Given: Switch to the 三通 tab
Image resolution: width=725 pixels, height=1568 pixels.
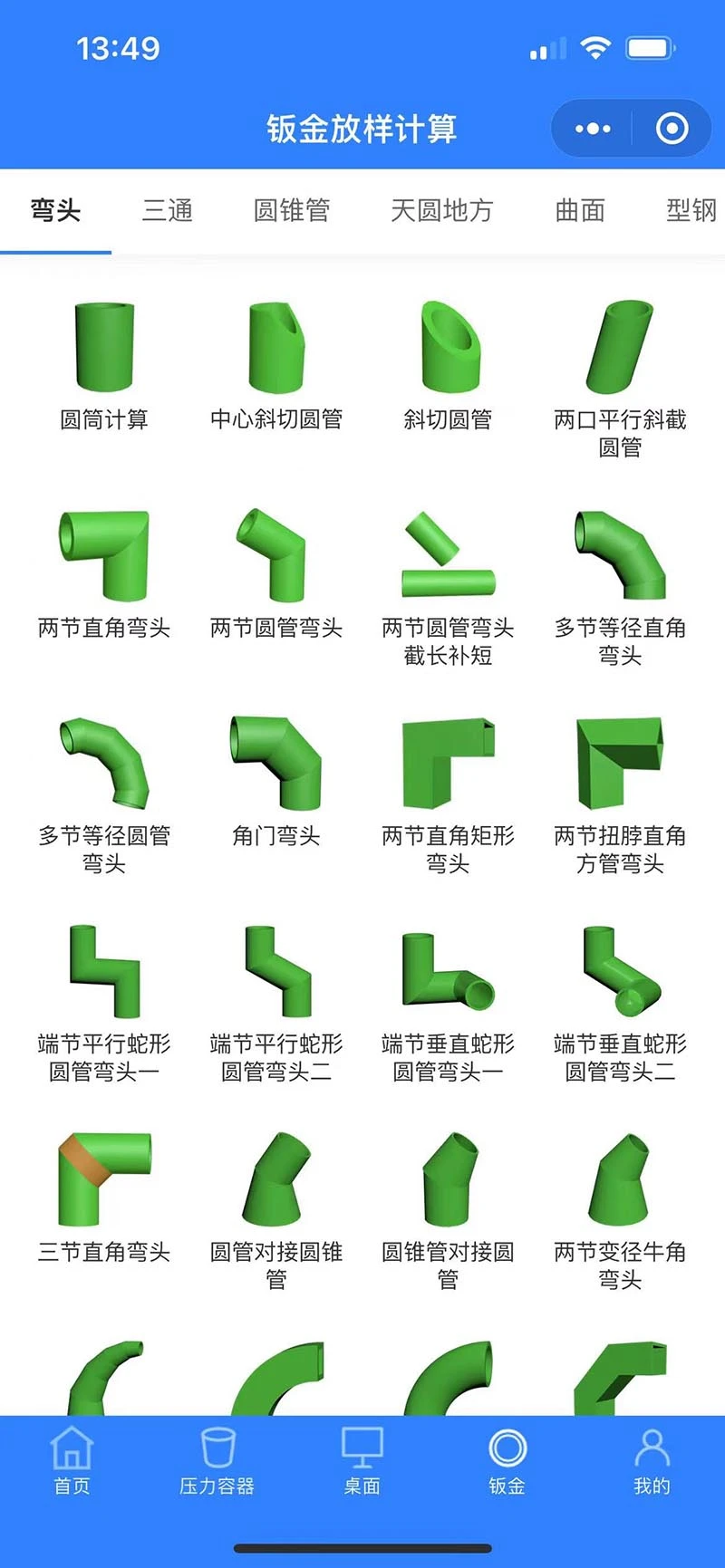Looking at the screenshot, I should point(167,210).
